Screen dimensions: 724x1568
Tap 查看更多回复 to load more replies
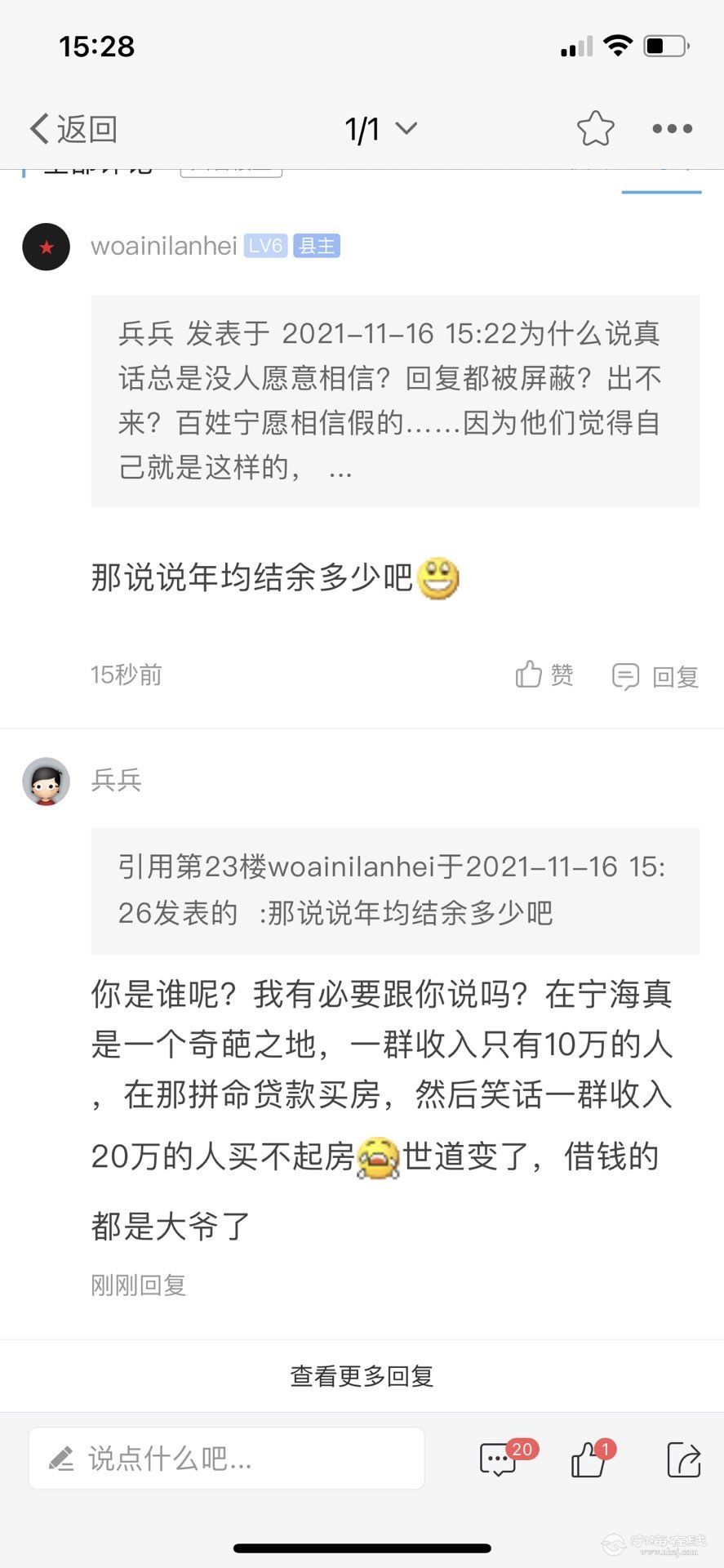coord(362,1376)
